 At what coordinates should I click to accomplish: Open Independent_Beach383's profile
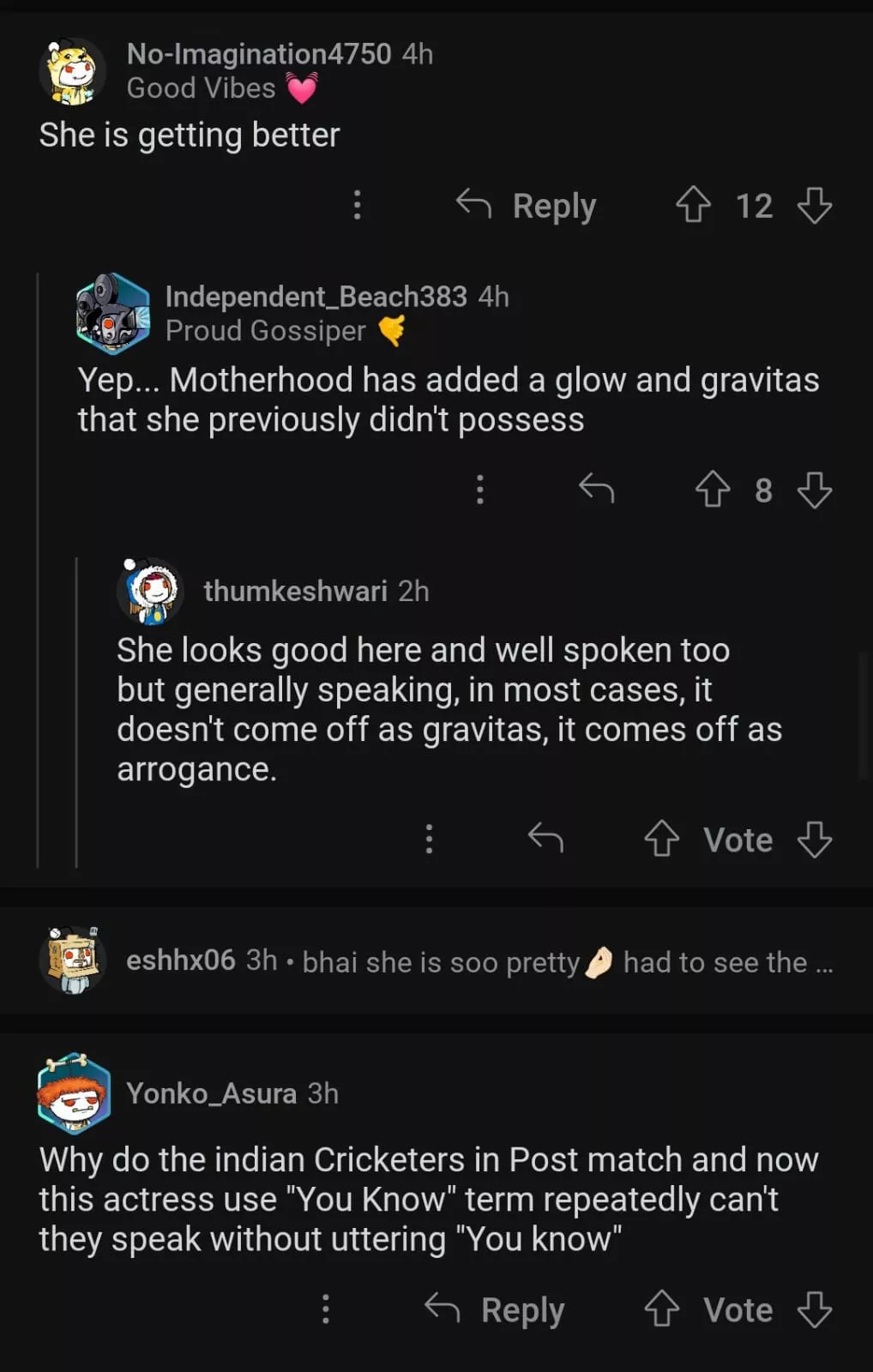pos(316,297)
